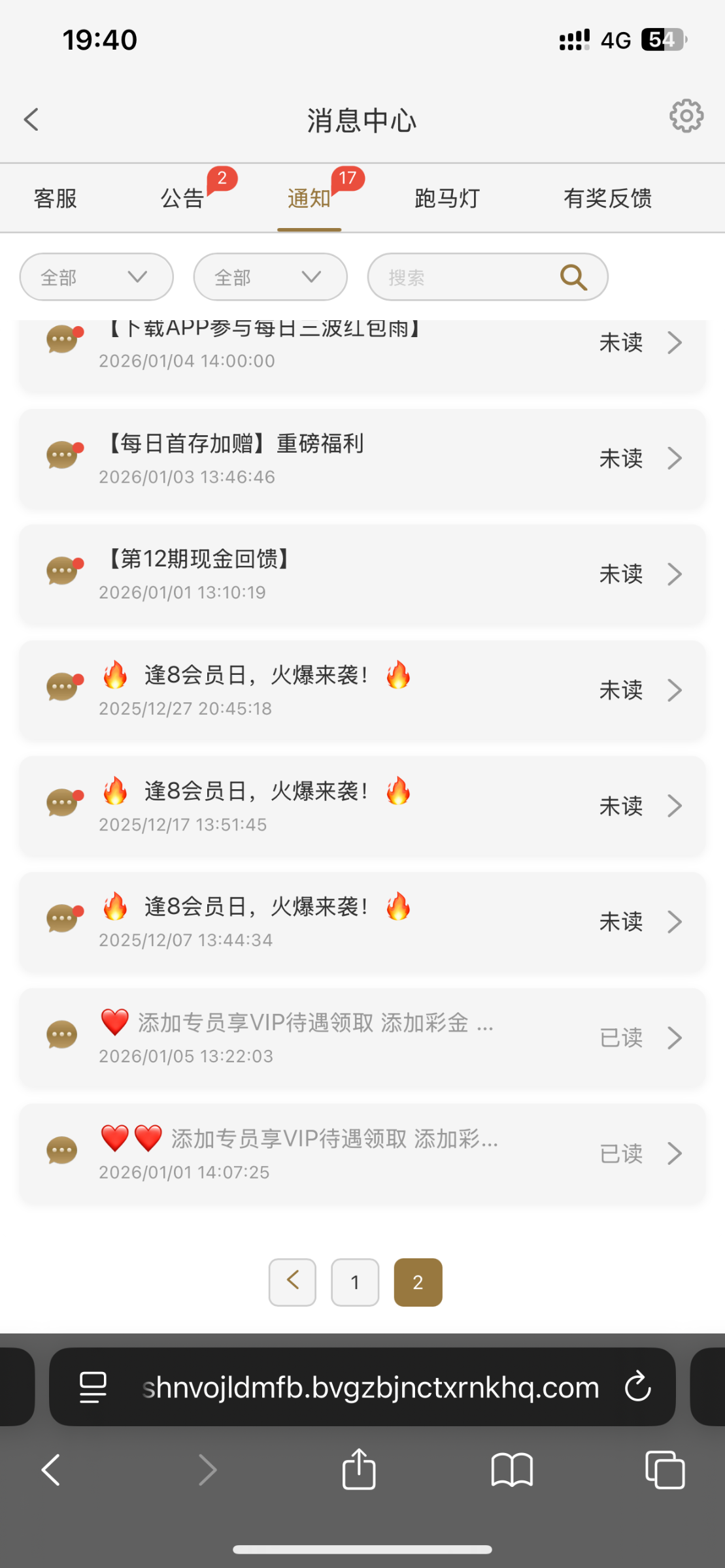This screenshot has height=1568, width=725.
Task: Go back from 消息中心
Action: [x=31, y=120]
